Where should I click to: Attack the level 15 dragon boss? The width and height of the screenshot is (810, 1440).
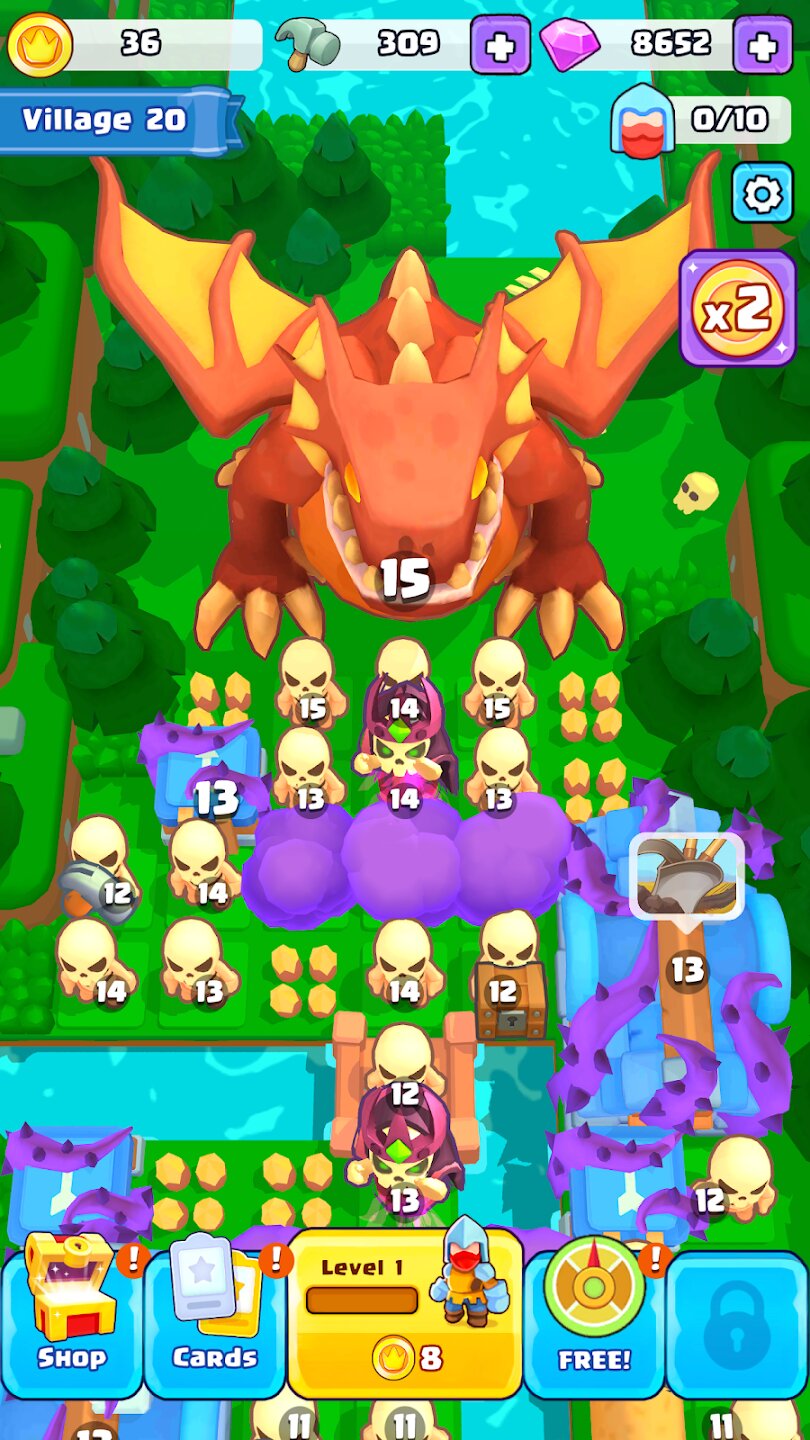405,450
